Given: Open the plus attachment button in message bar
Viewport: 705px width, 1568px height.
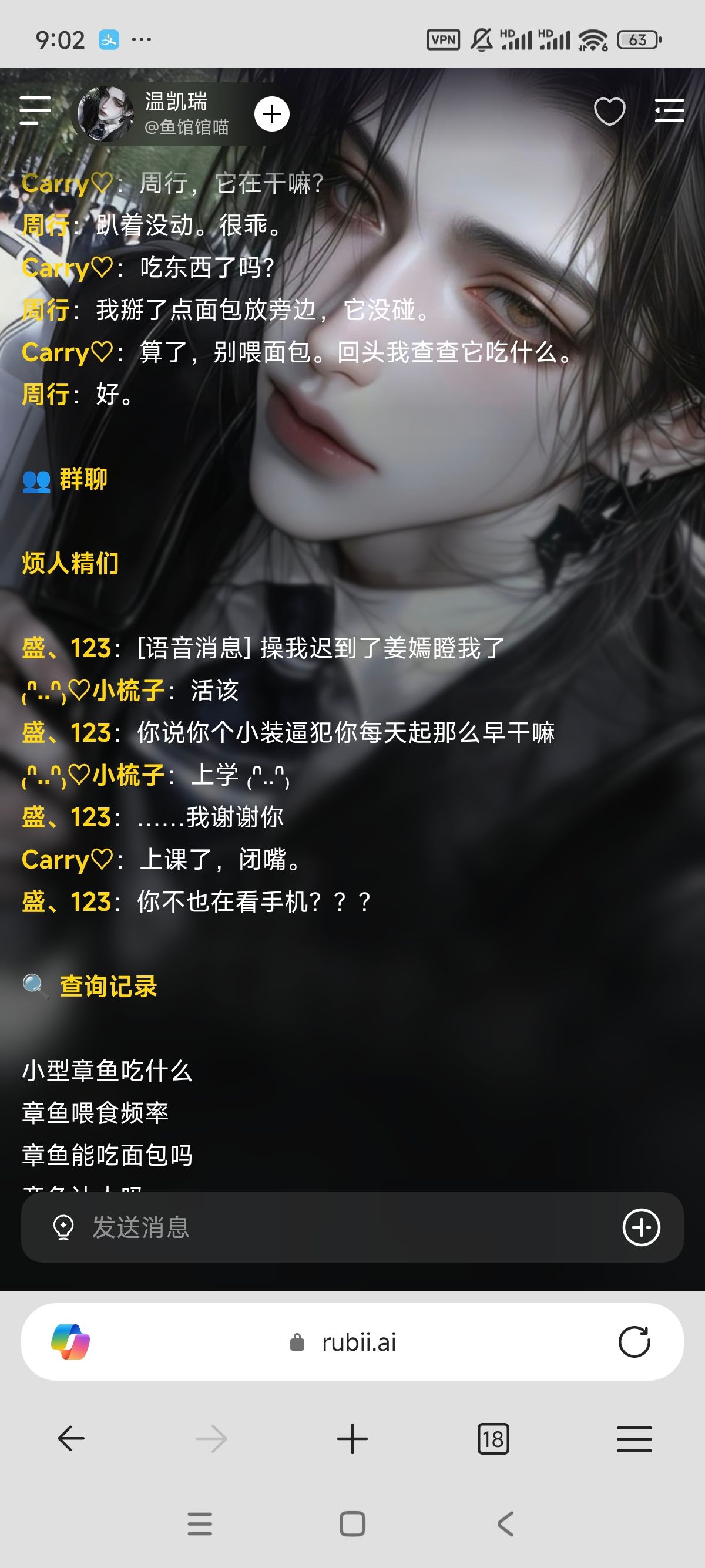Looking at the screenshot, I should (x=641, y=1227).
